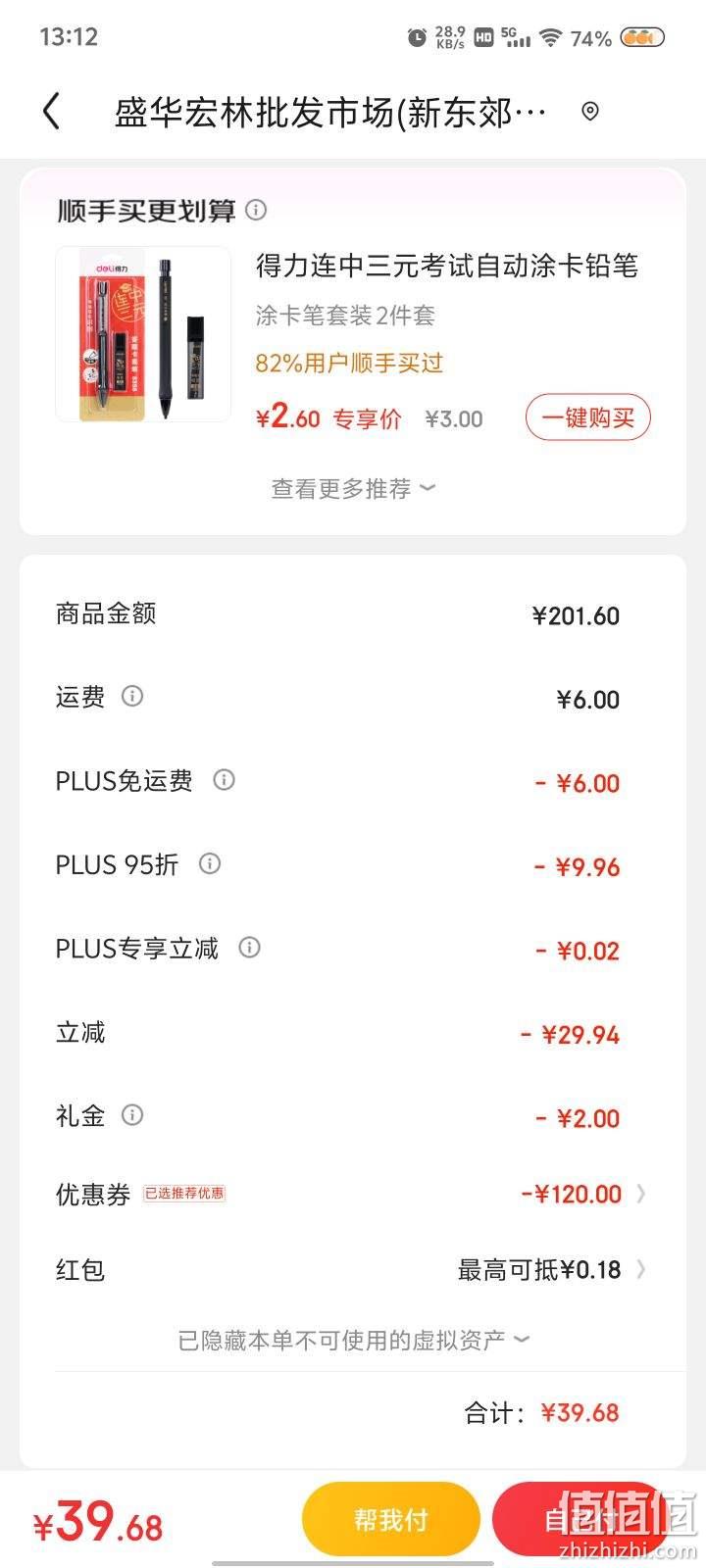Go back using the top-left arrow
The image size is (706, 1568).
point(52,112)
